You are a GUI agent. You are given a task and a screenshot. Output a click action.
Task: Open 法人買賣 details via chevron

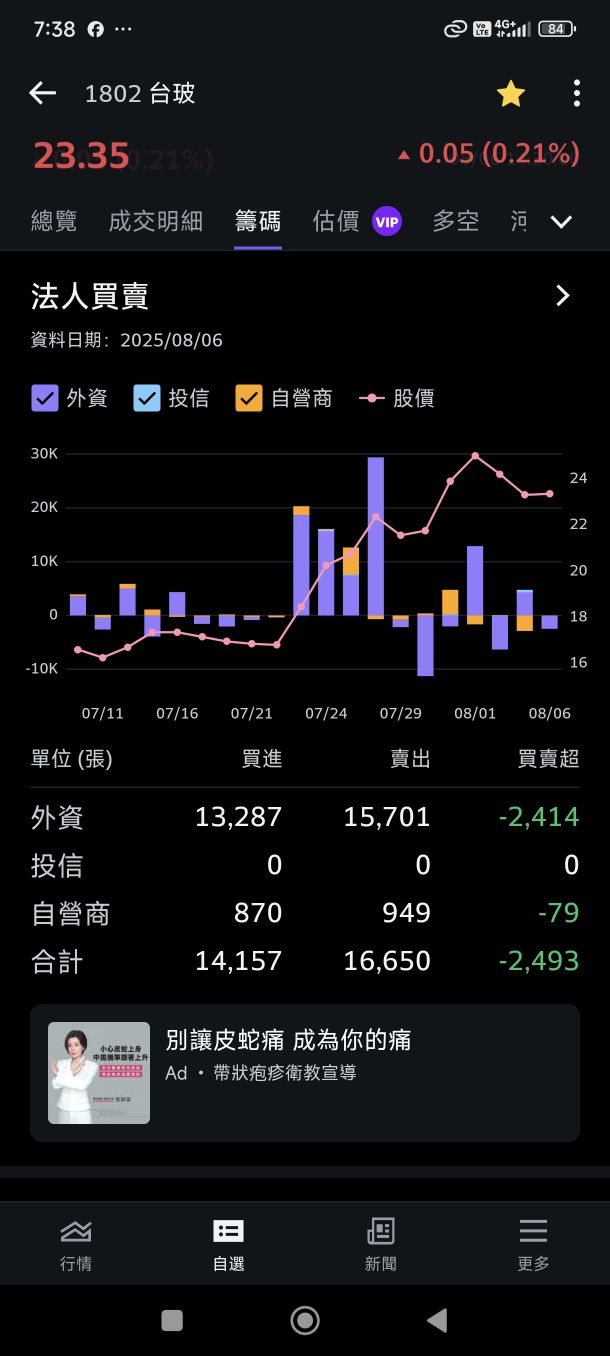(x=563, y=296)
